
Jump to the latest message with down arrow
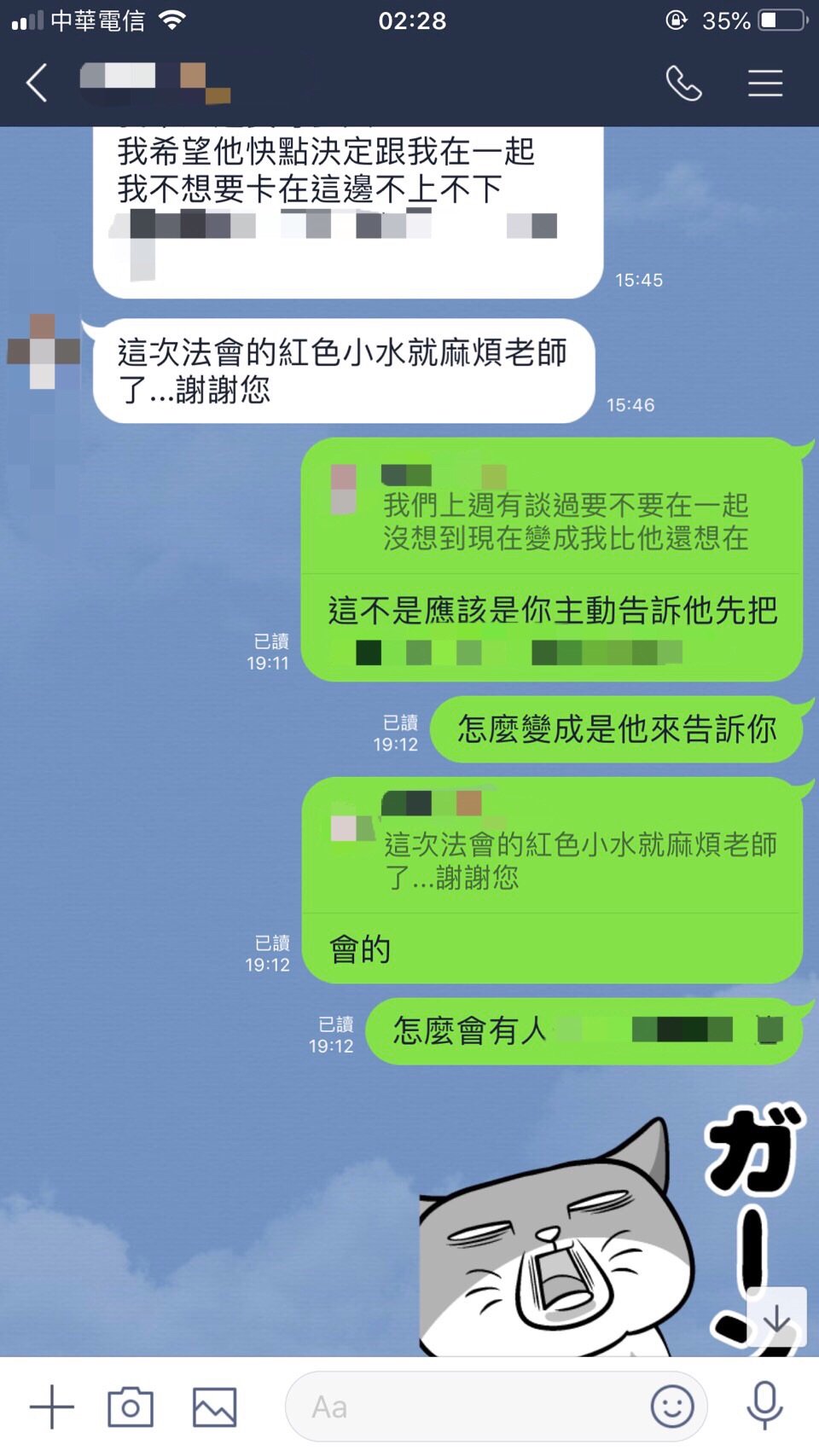point(776,1318)
